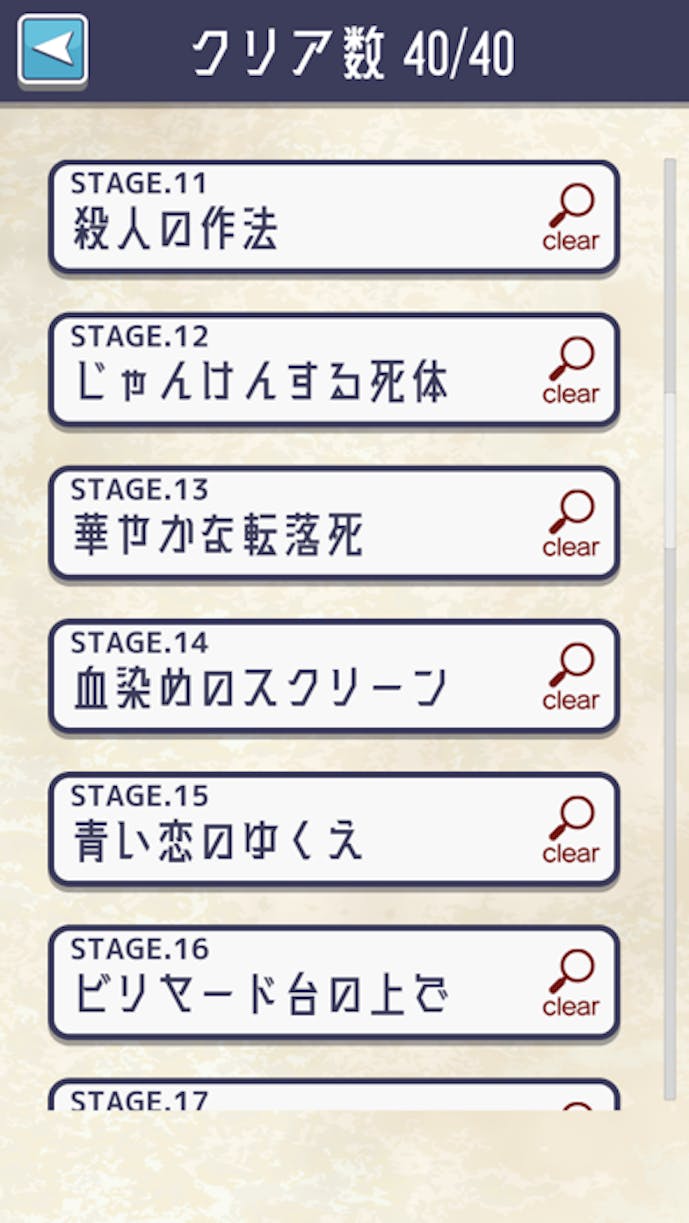Viewport: 689px width, 1223px height.
Task: Go back with the top-left arrow button
Action: pyautogui.click(x=53, y=50)
